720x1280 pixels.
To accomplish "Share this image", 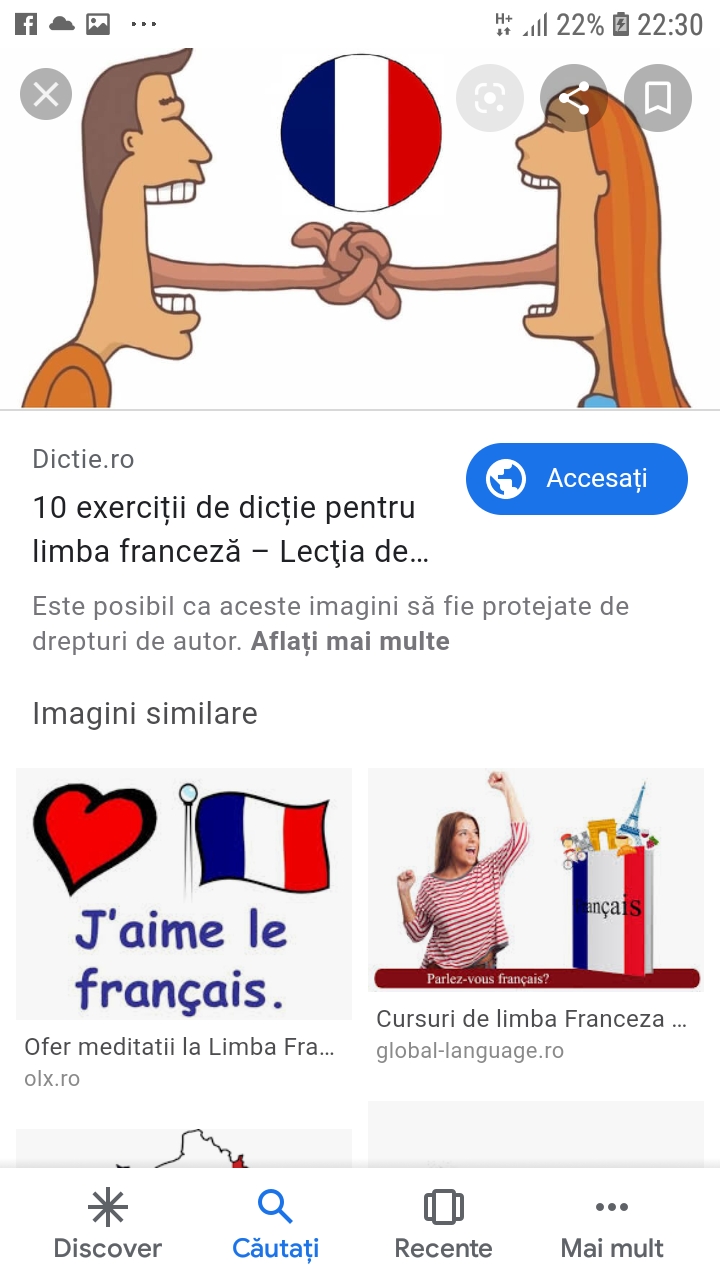I will pyautogui.click(x=573, y=97).
